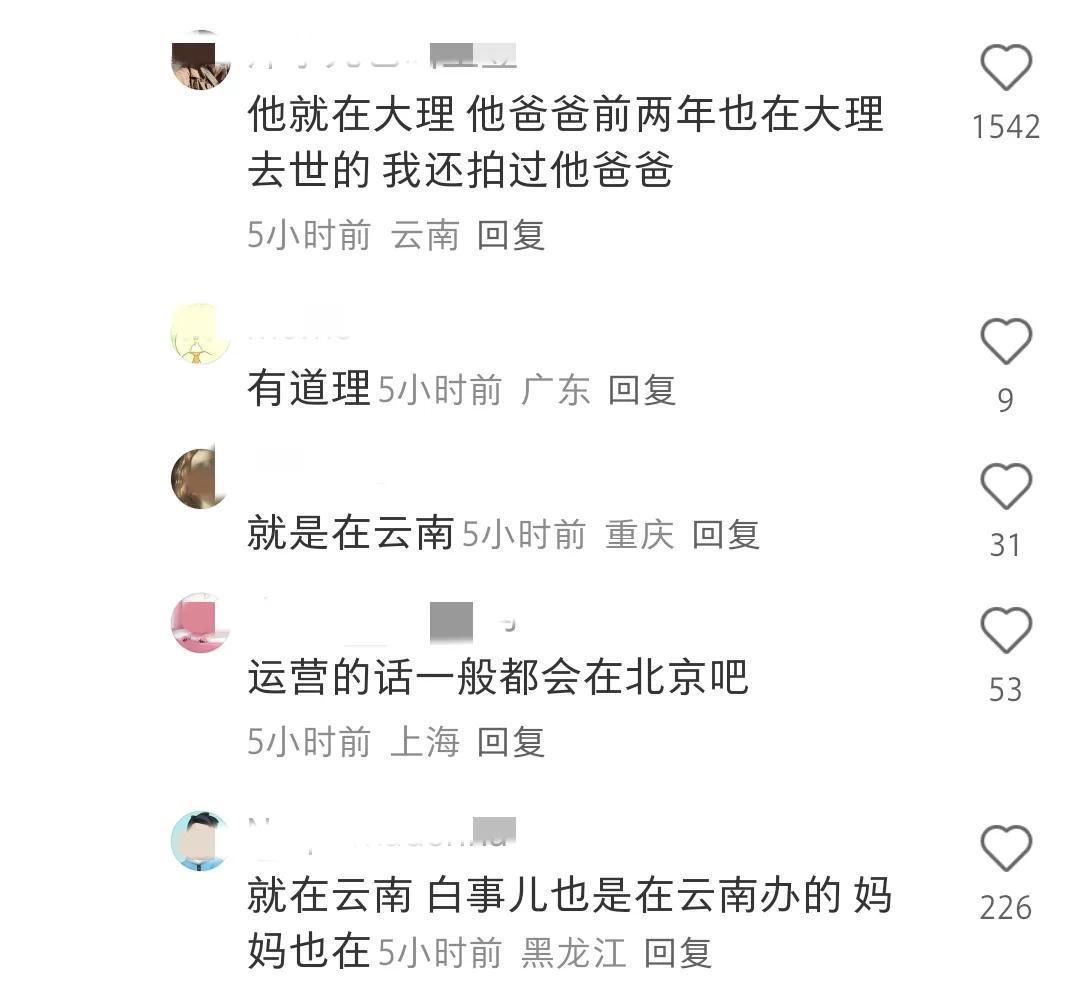Reply to the 有道理 comment from 广东

click(641, 390)
